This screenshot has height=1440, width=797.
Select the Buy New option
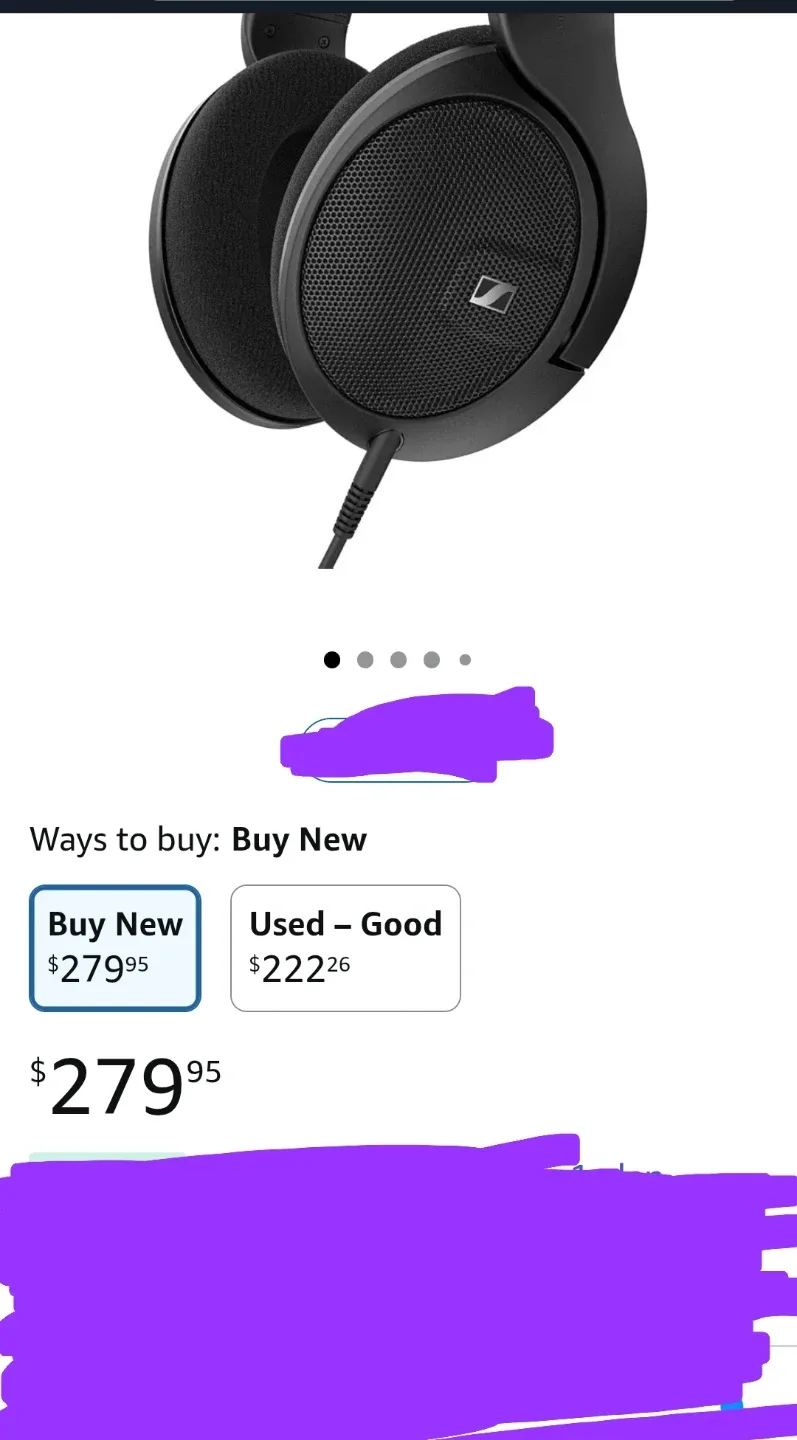115,947
